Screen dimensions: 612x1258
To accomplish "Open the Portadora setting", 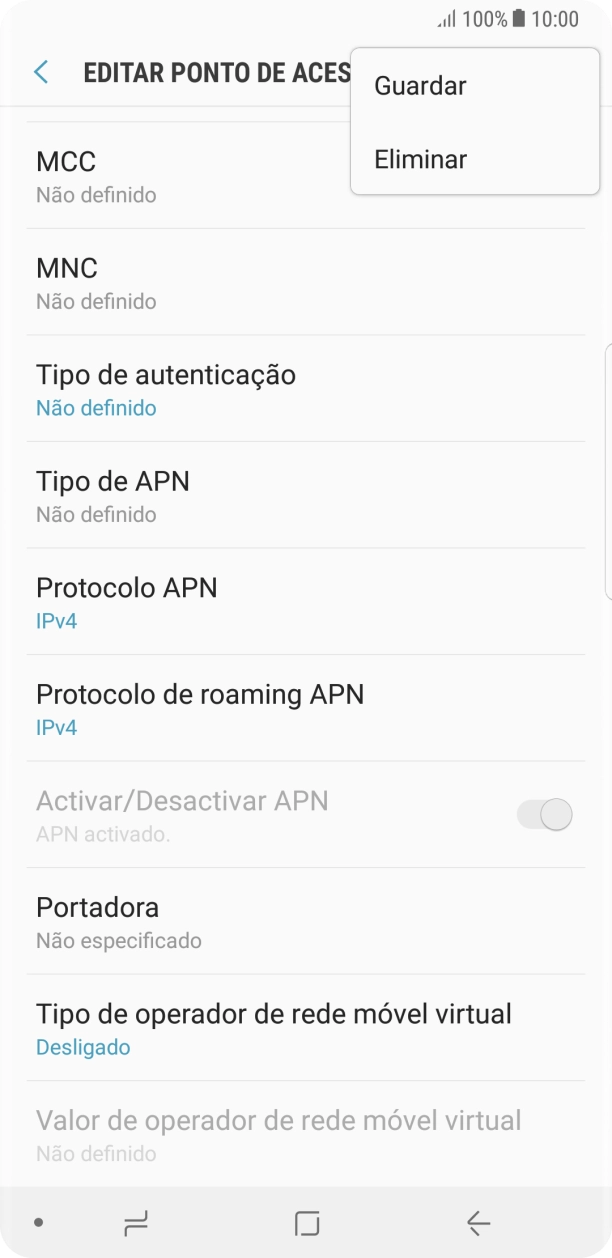I will point(300,921).
